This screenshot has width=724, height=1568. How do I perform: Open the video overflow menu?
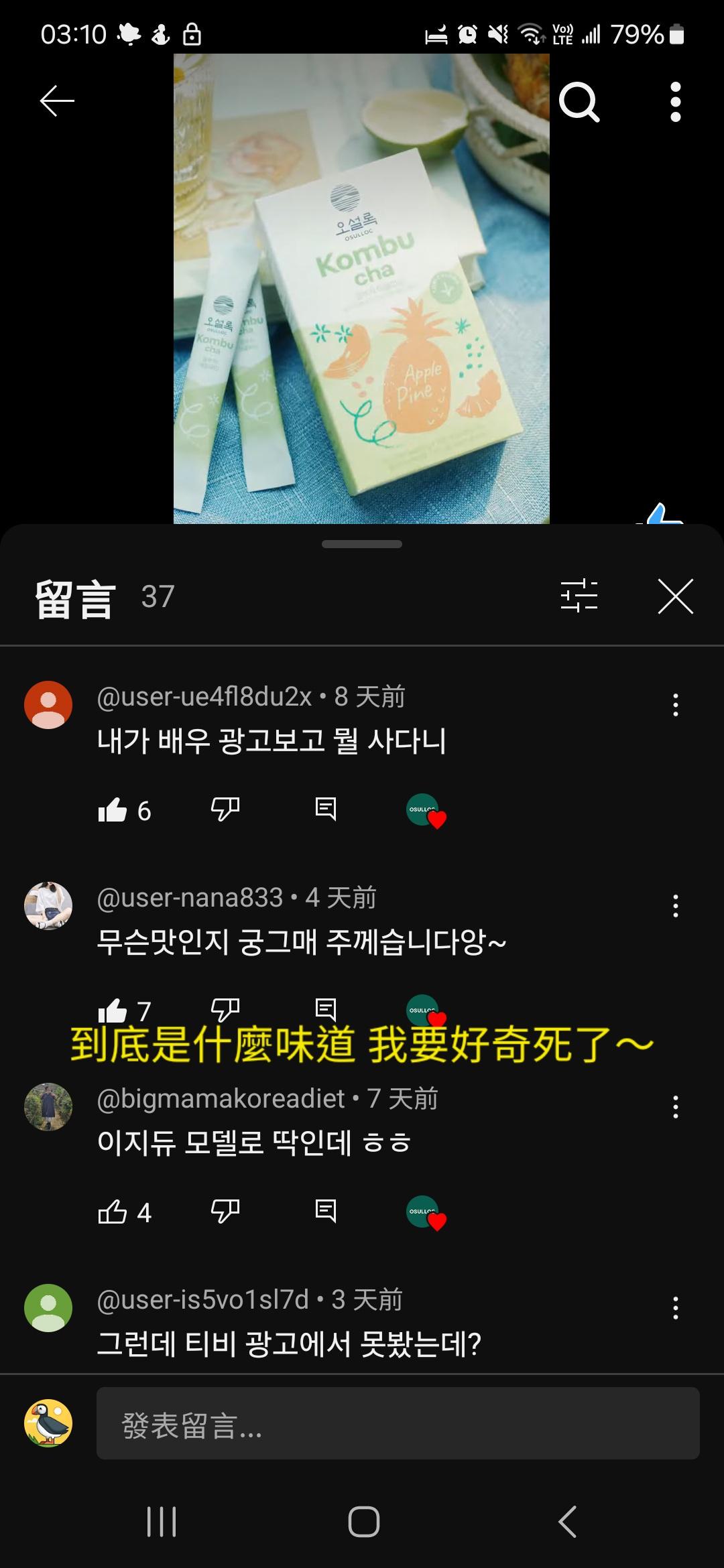point(675,102)
